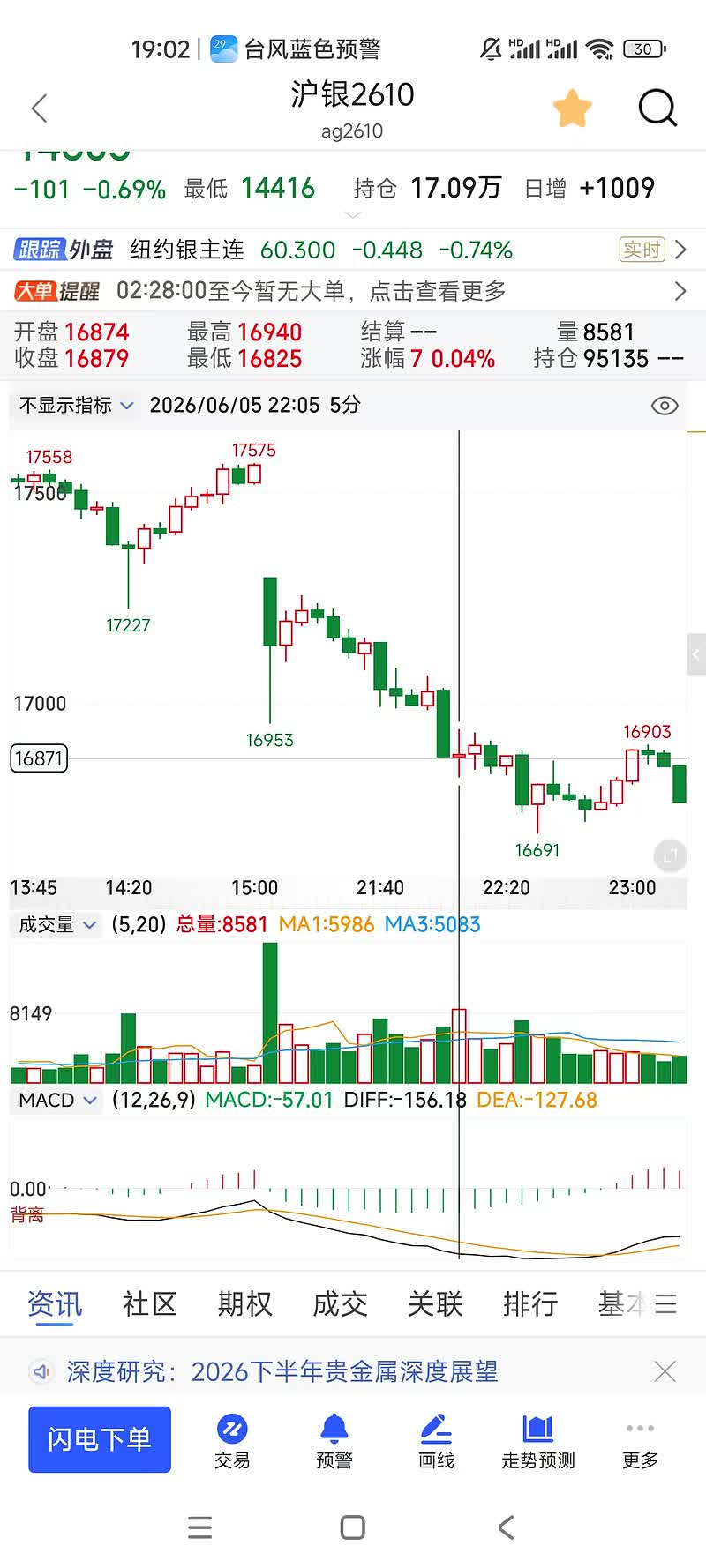Toggle the favorite star for 沪银2610

point(572,108)
